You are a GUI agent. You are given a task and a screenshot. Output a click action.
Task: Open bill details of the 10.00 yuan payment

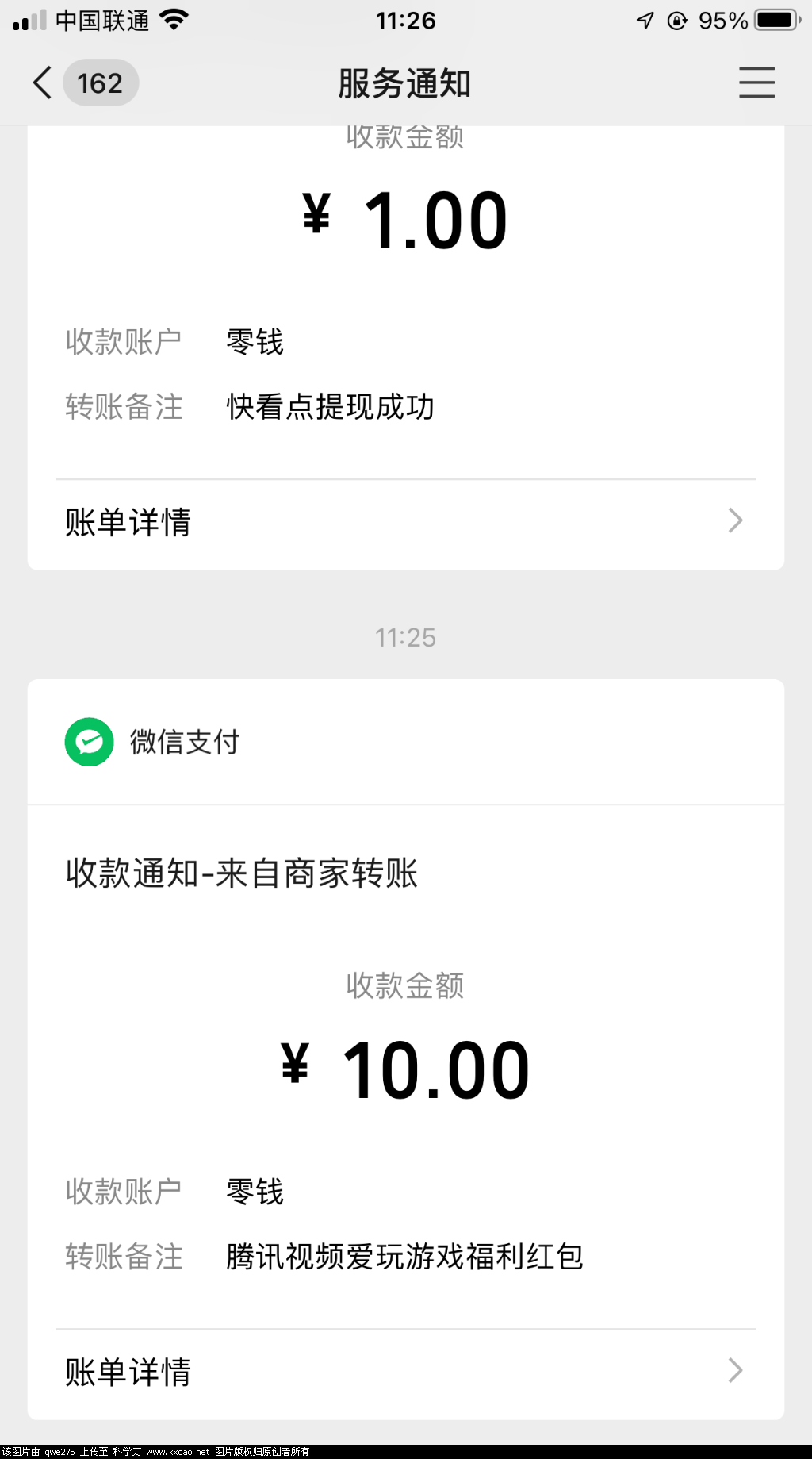coord(128,1369)
